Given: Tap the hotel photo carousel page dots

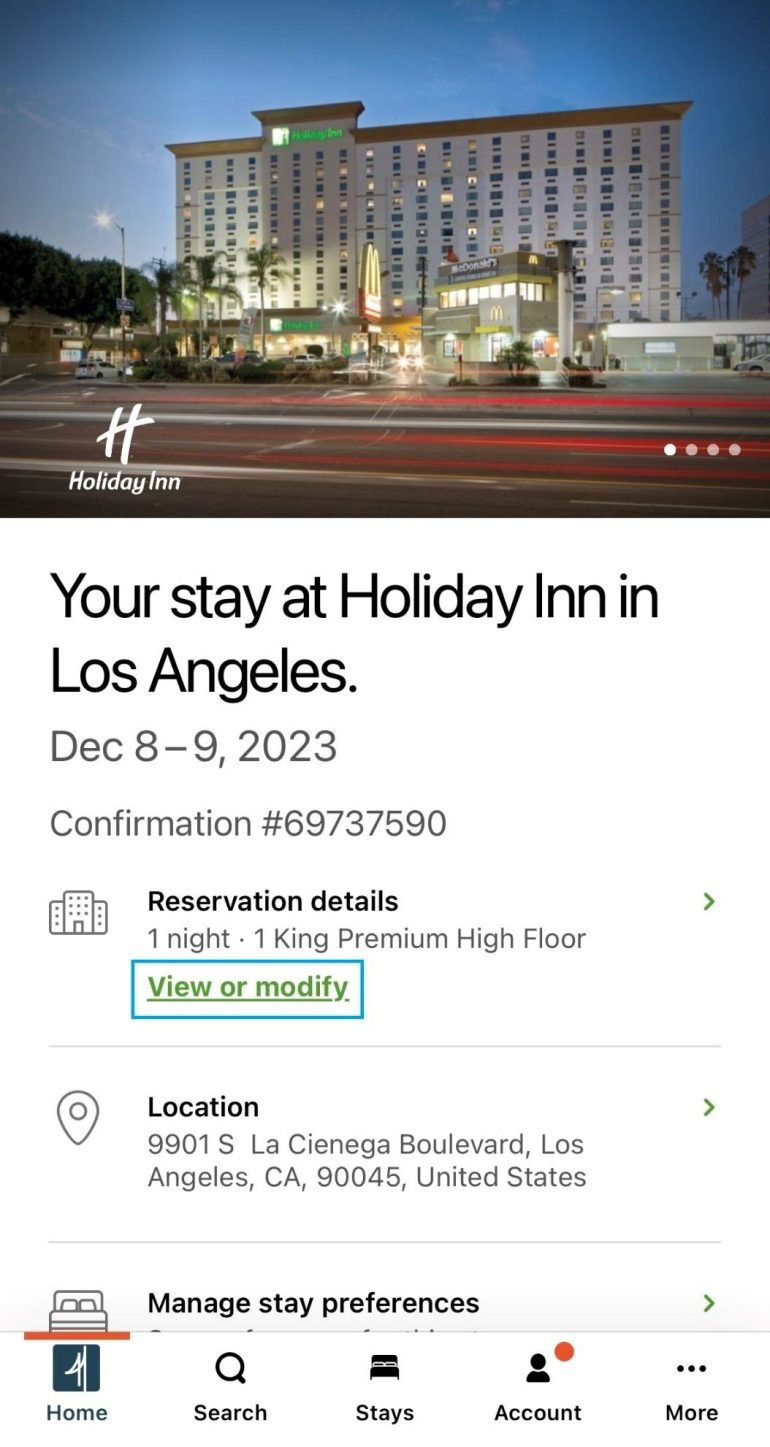Looking at the screenshot, I should click(x=702, y=450).
